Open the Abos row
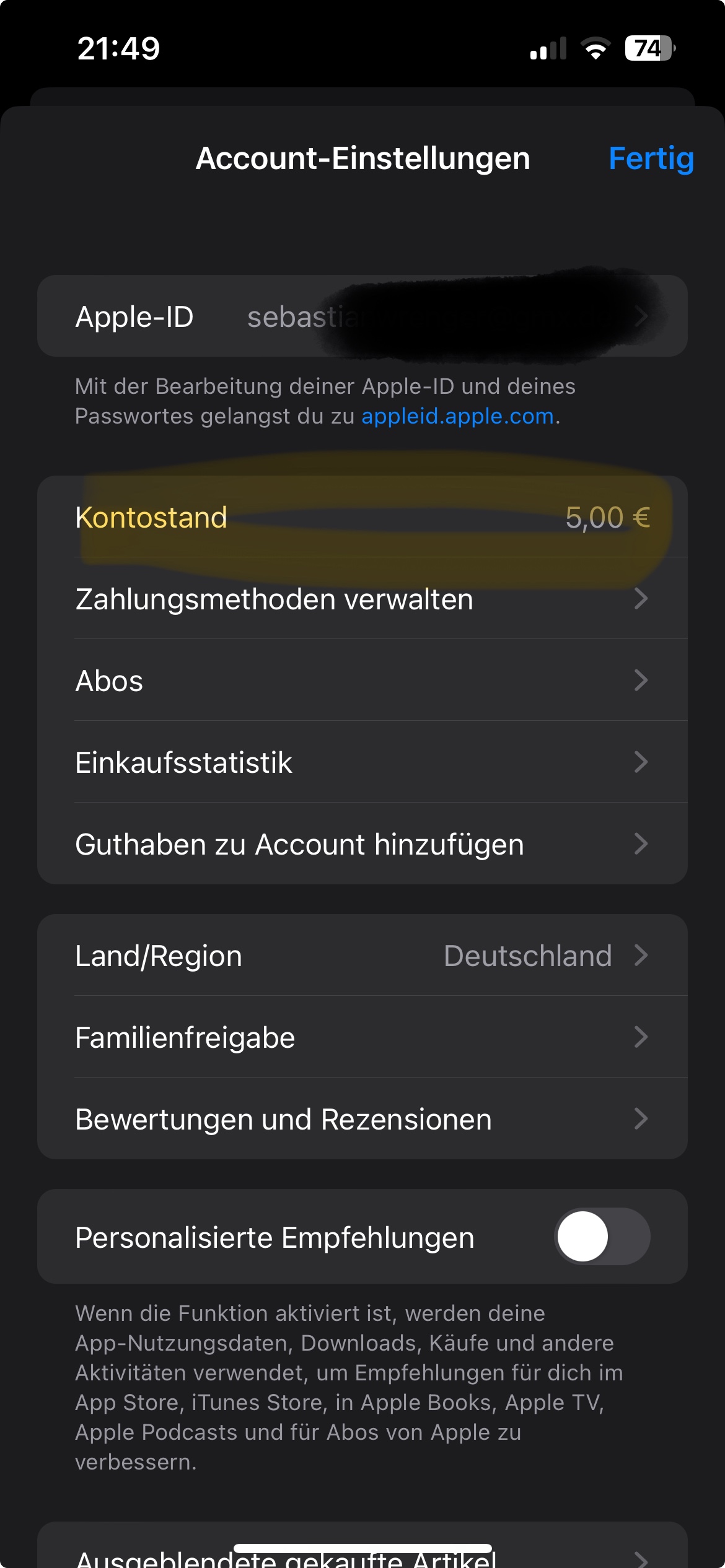The height and width of the screenshot is (1568, 725). (x=362, y=681)
